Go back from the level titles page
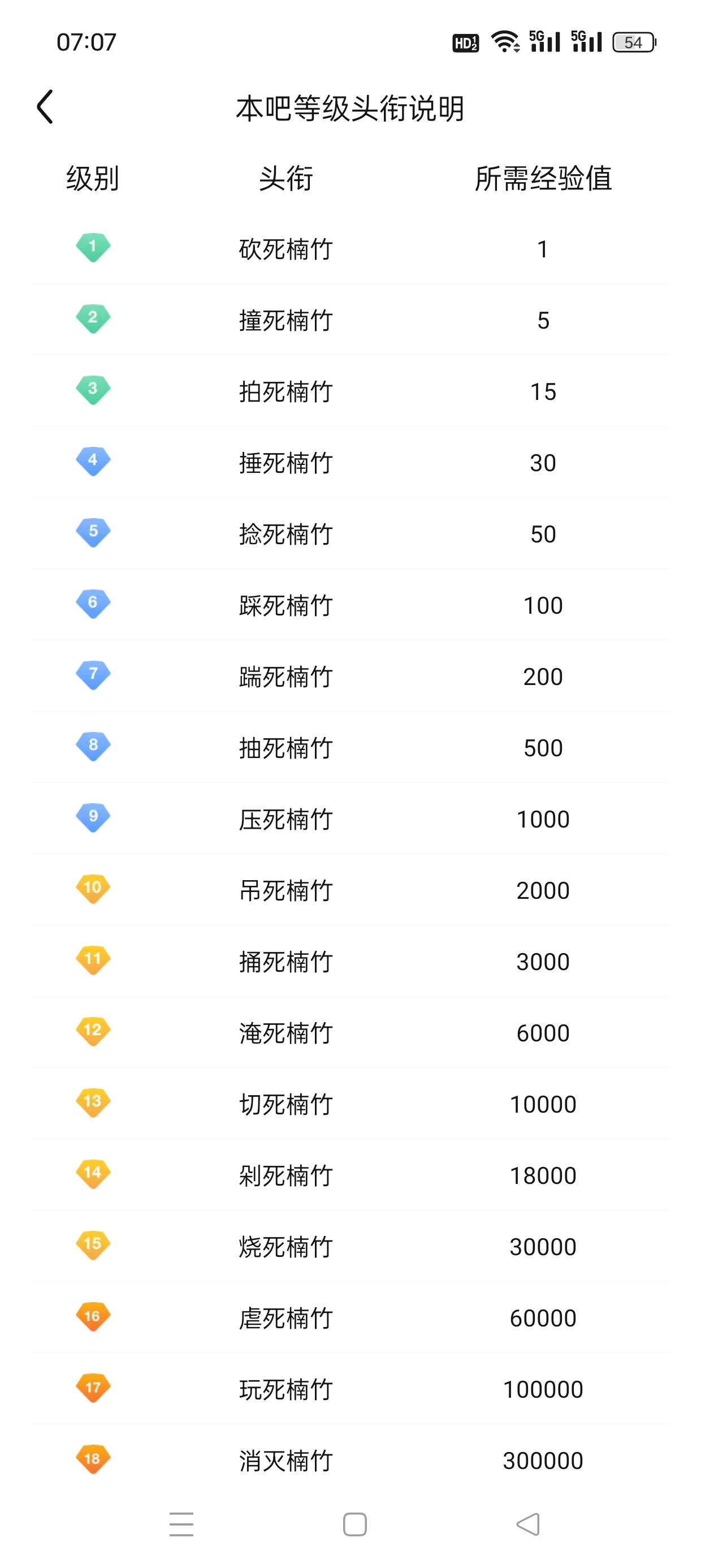 point(45,107)
